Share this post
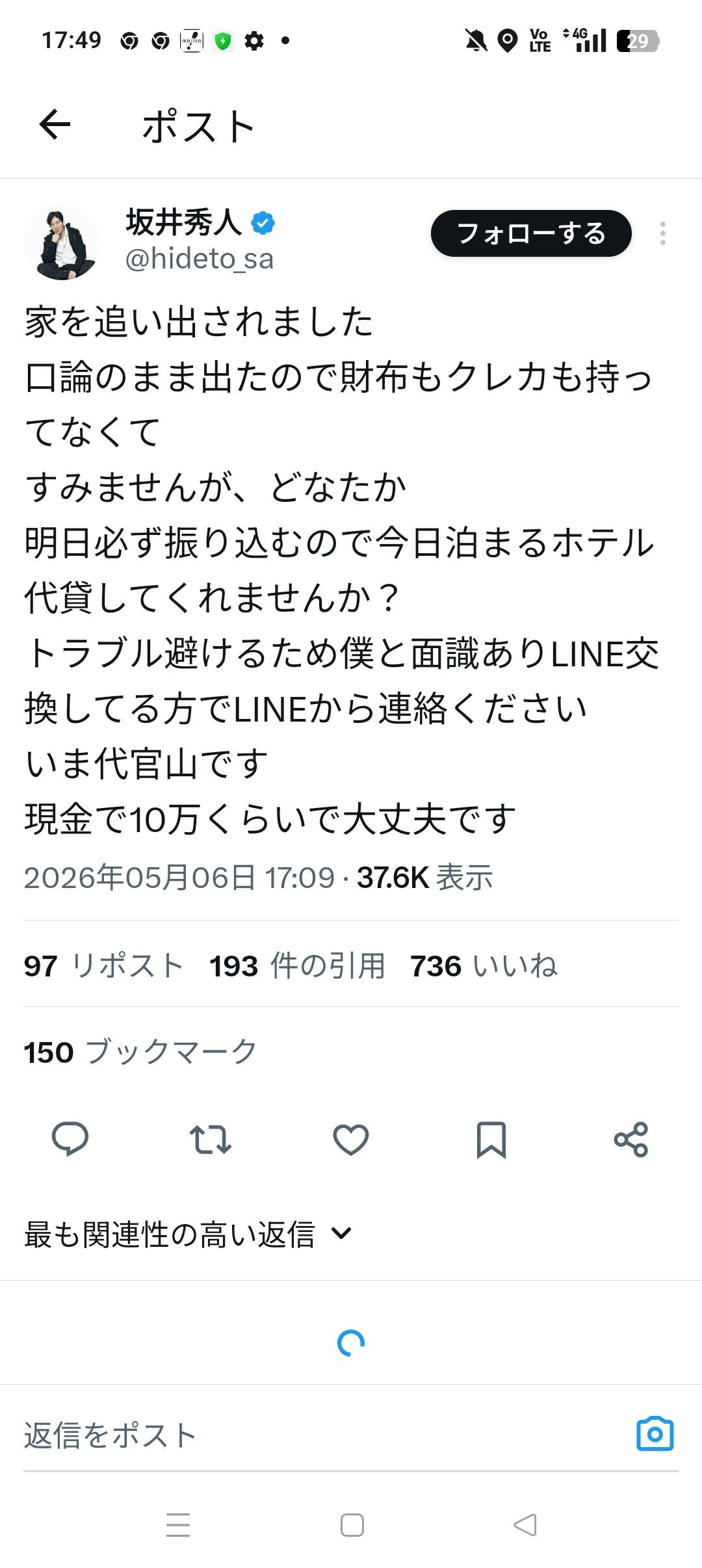The image size is (702, 1568). tap(631, 1139)
